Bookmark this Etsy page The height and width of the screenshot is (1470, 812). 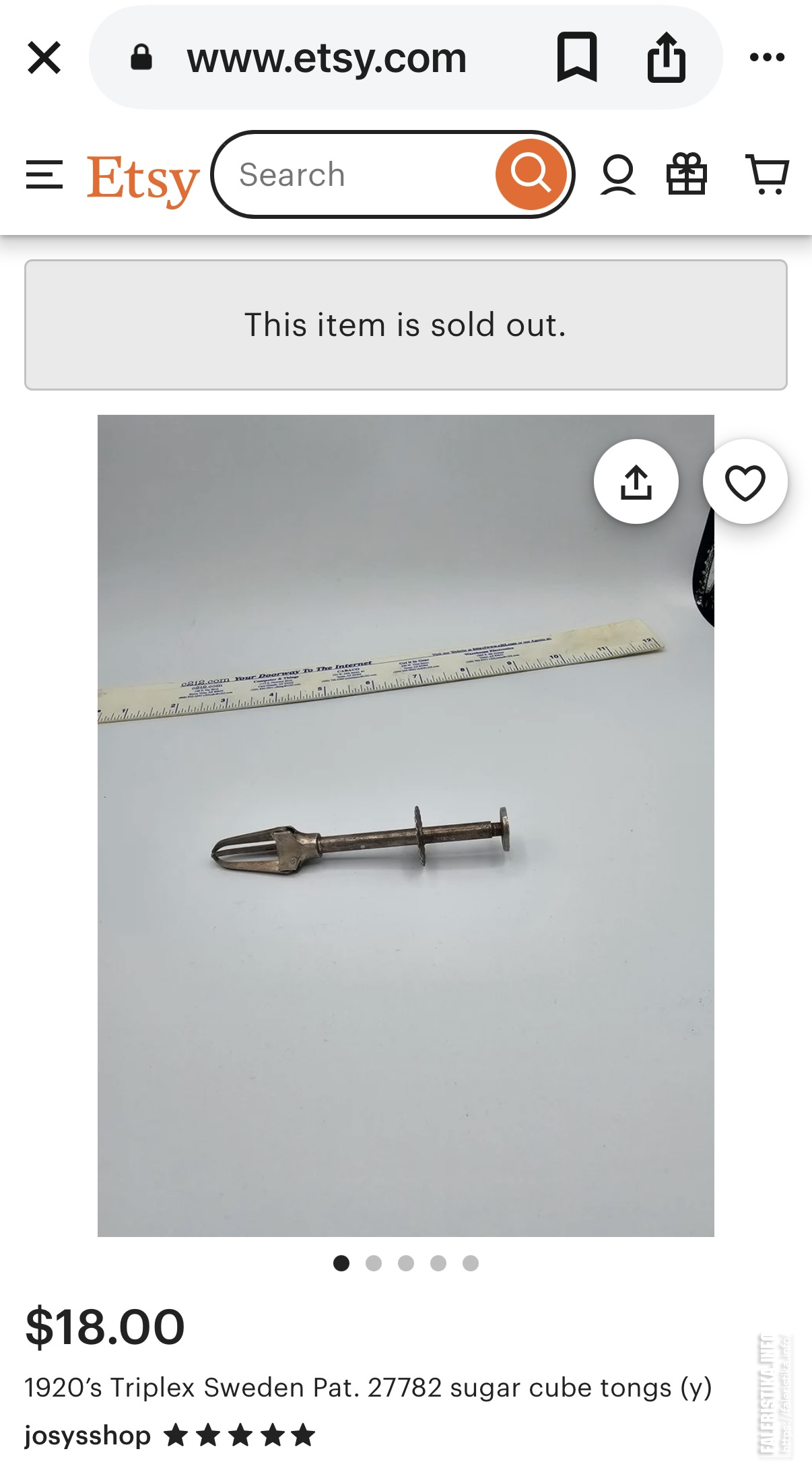(x=576, y=58)
